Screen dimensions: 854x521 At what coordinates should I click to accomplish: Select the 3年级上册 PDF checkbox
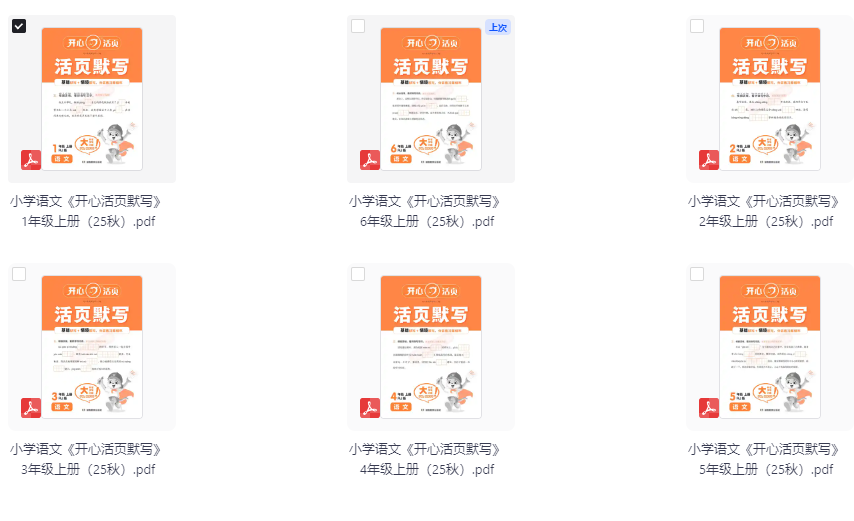click(x=19, y=274)
